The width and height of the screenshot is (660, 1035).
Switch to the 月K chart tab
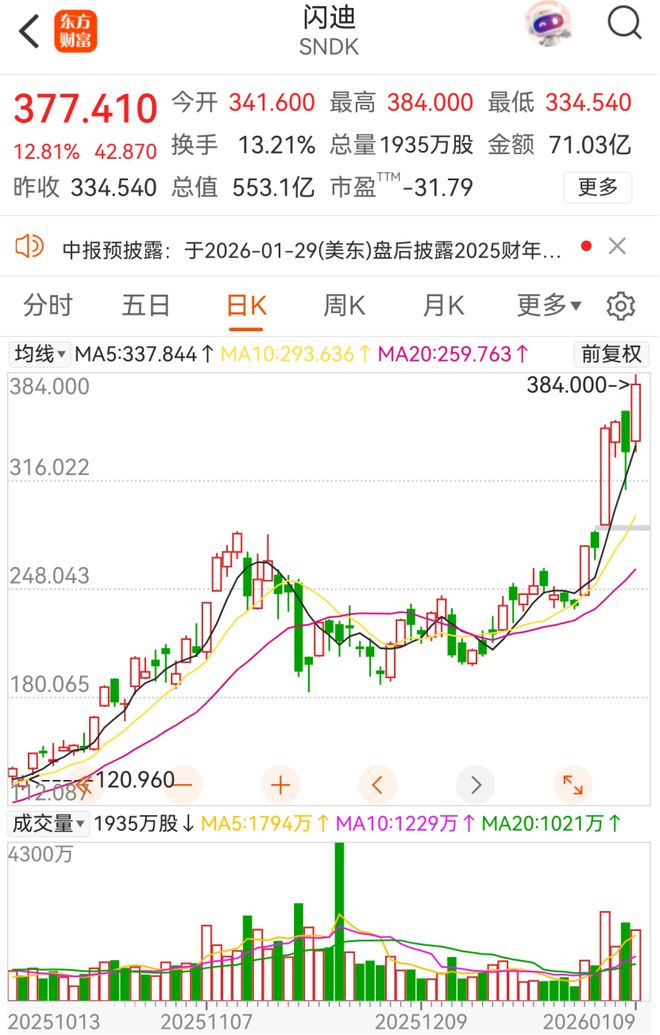click(443, 305)
